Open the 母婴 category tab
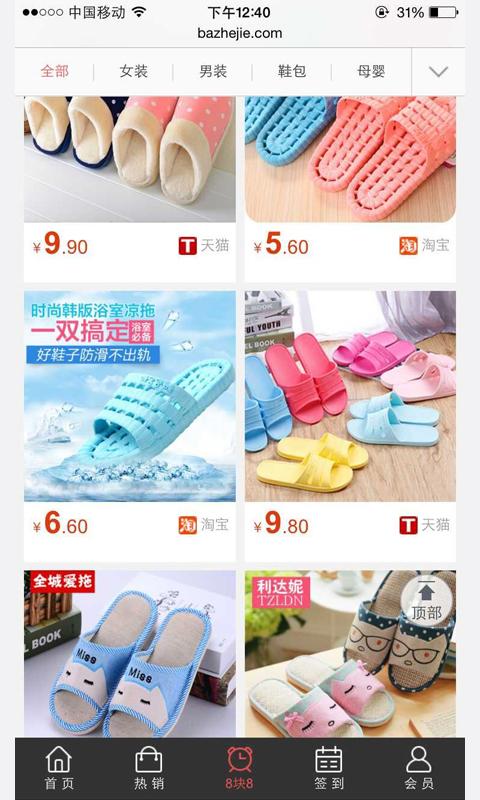480x800 pixels. 371,71
